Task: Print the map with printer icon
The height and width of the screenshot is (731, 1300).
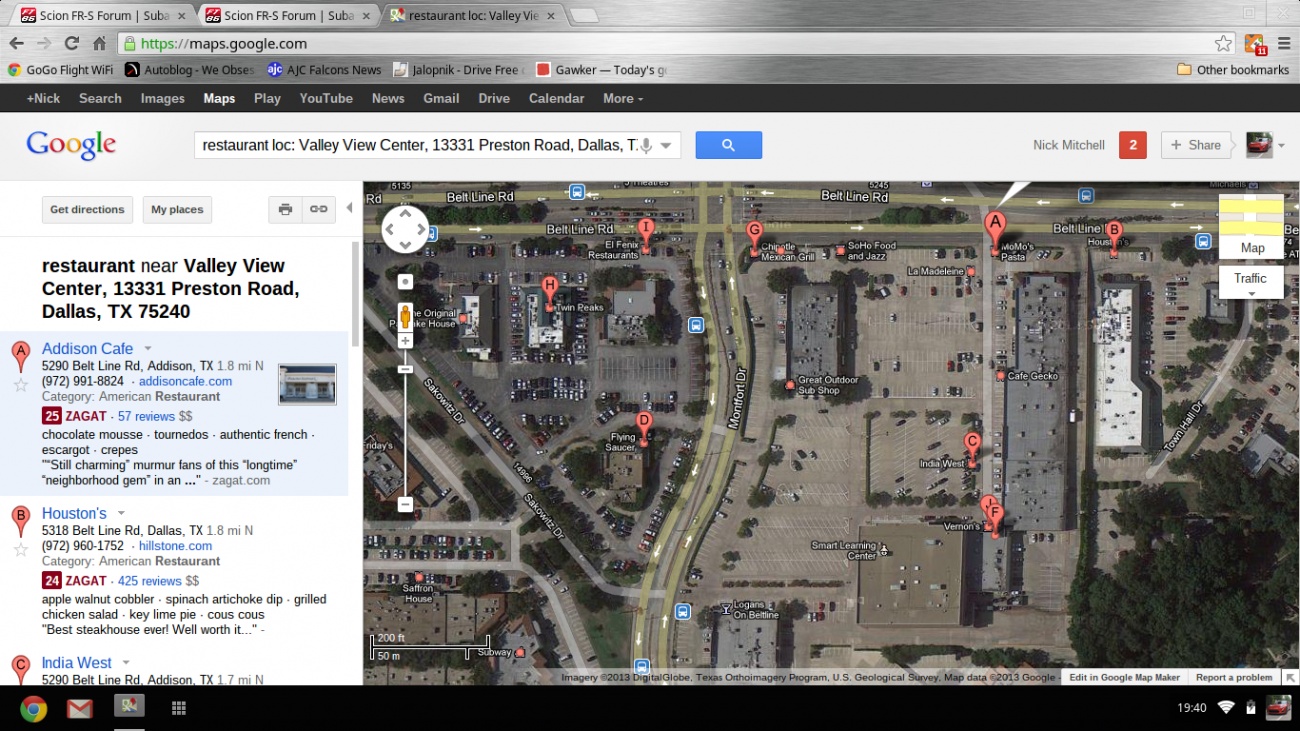Action: [x=285, y=209]
